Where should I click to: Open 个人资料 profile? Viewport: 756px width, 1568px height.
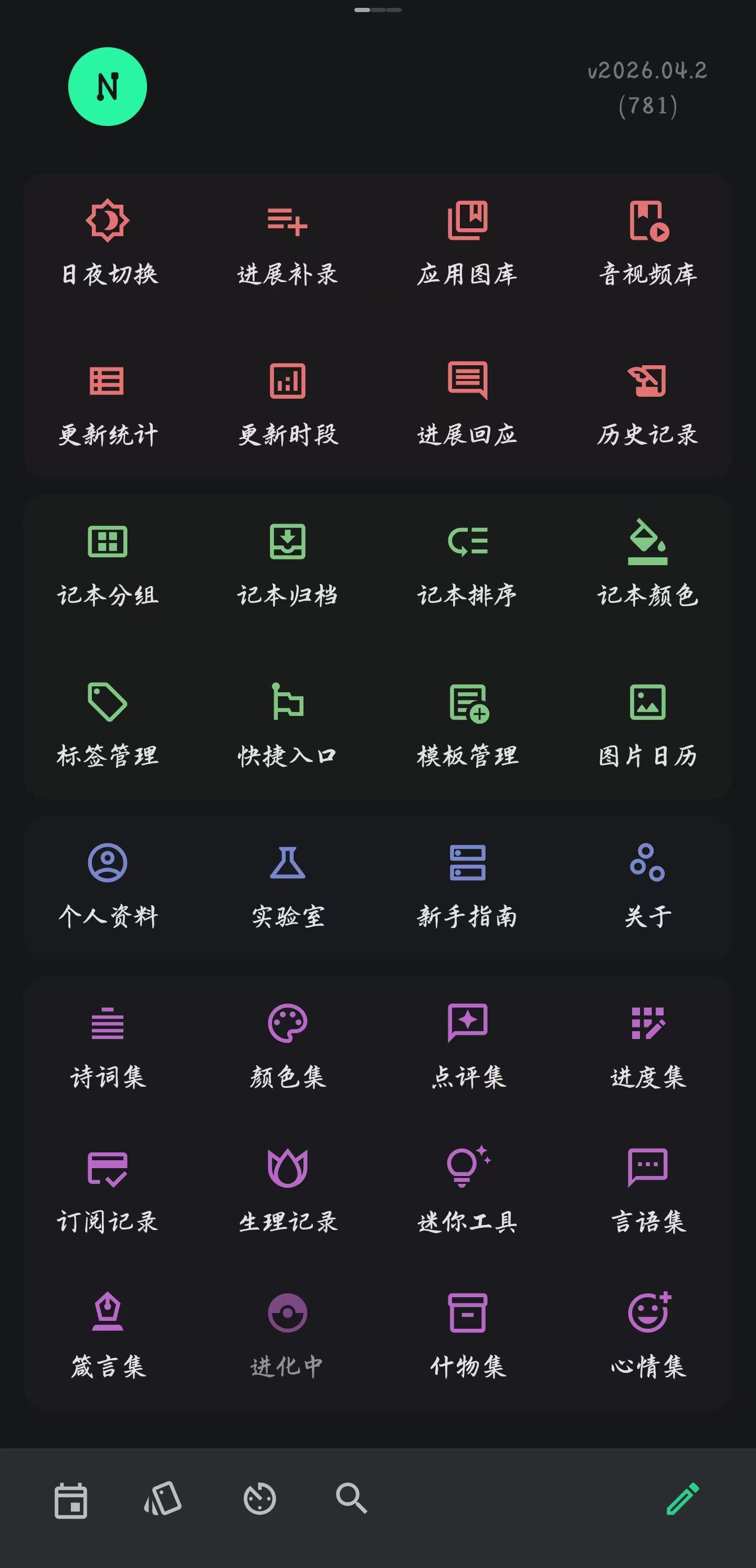point(108,886)
